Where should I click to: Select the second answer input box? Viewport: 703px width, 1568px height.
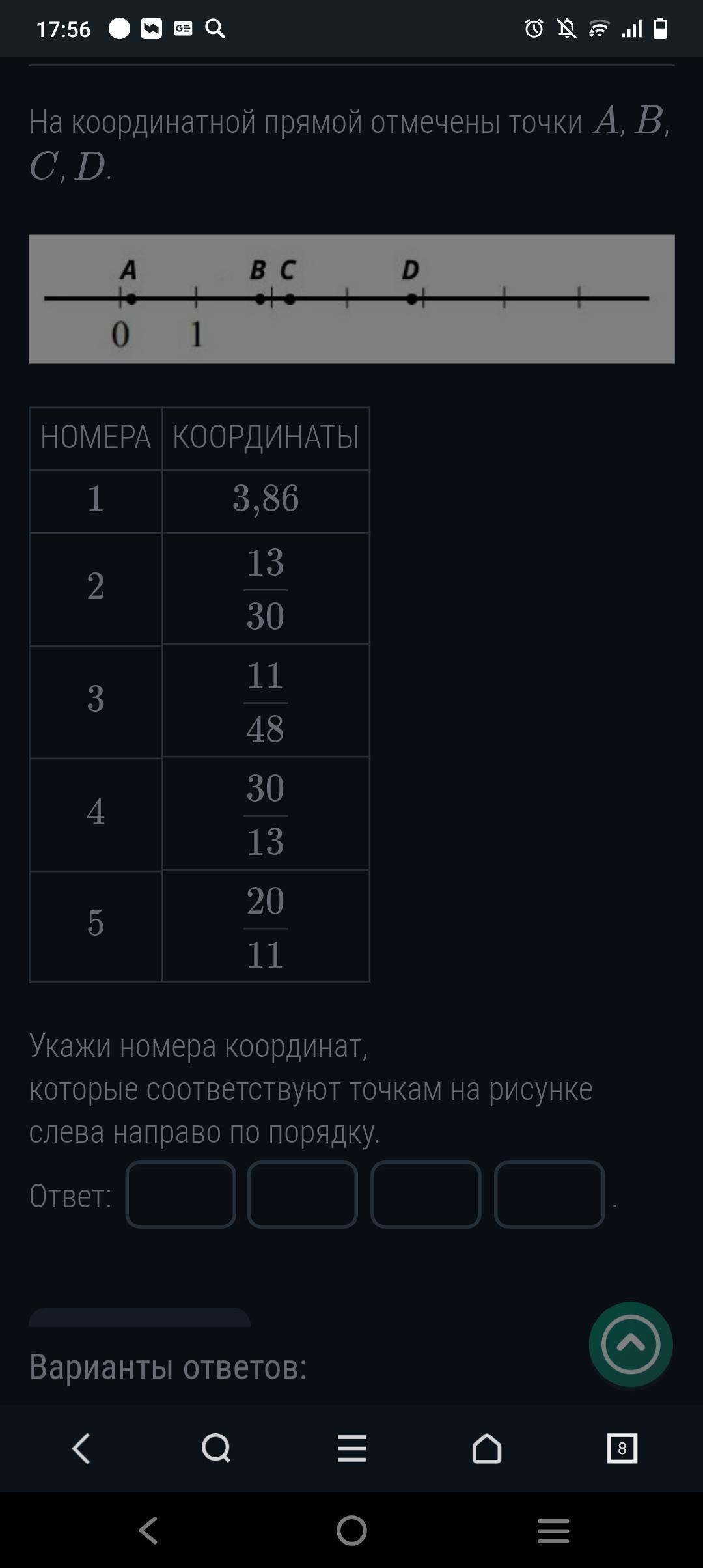303,1194
